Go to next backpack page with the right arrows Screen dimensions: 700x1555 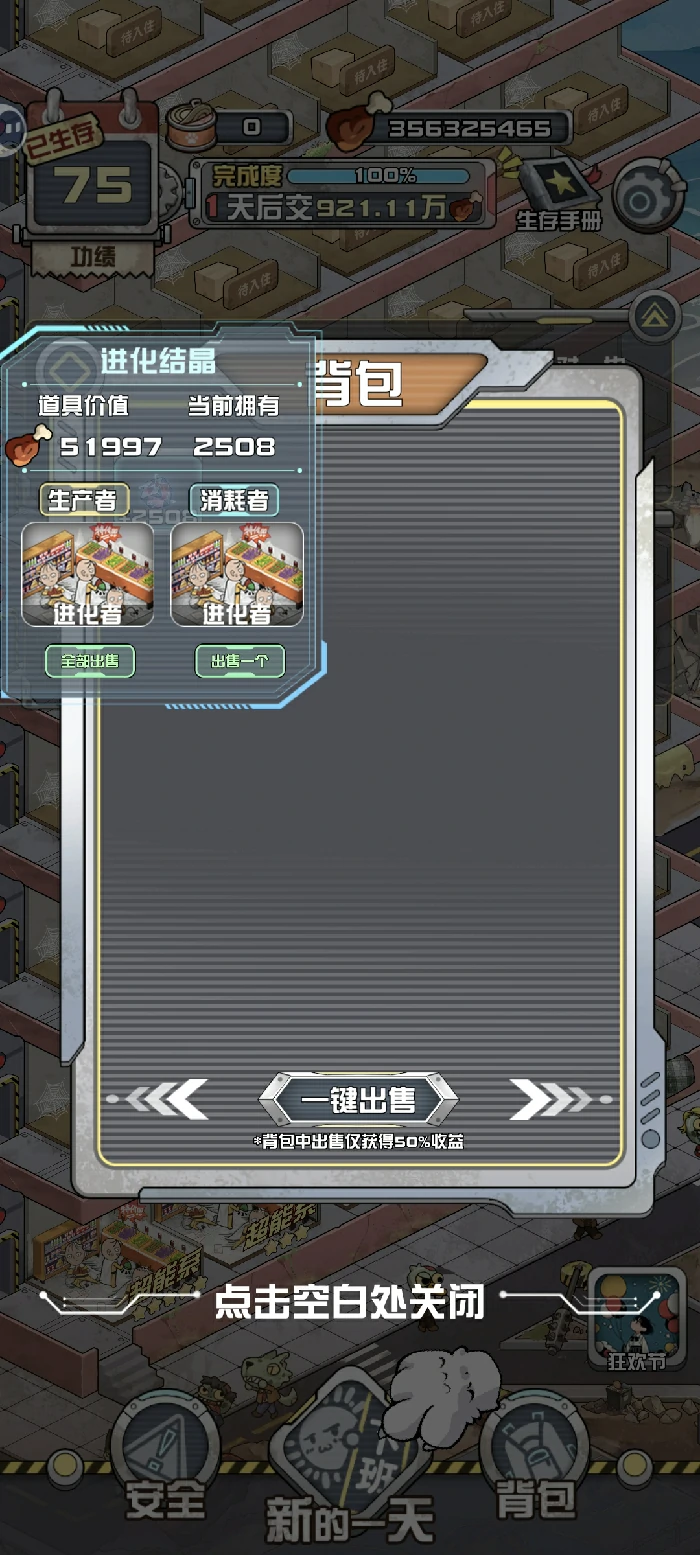point(550,1099)
